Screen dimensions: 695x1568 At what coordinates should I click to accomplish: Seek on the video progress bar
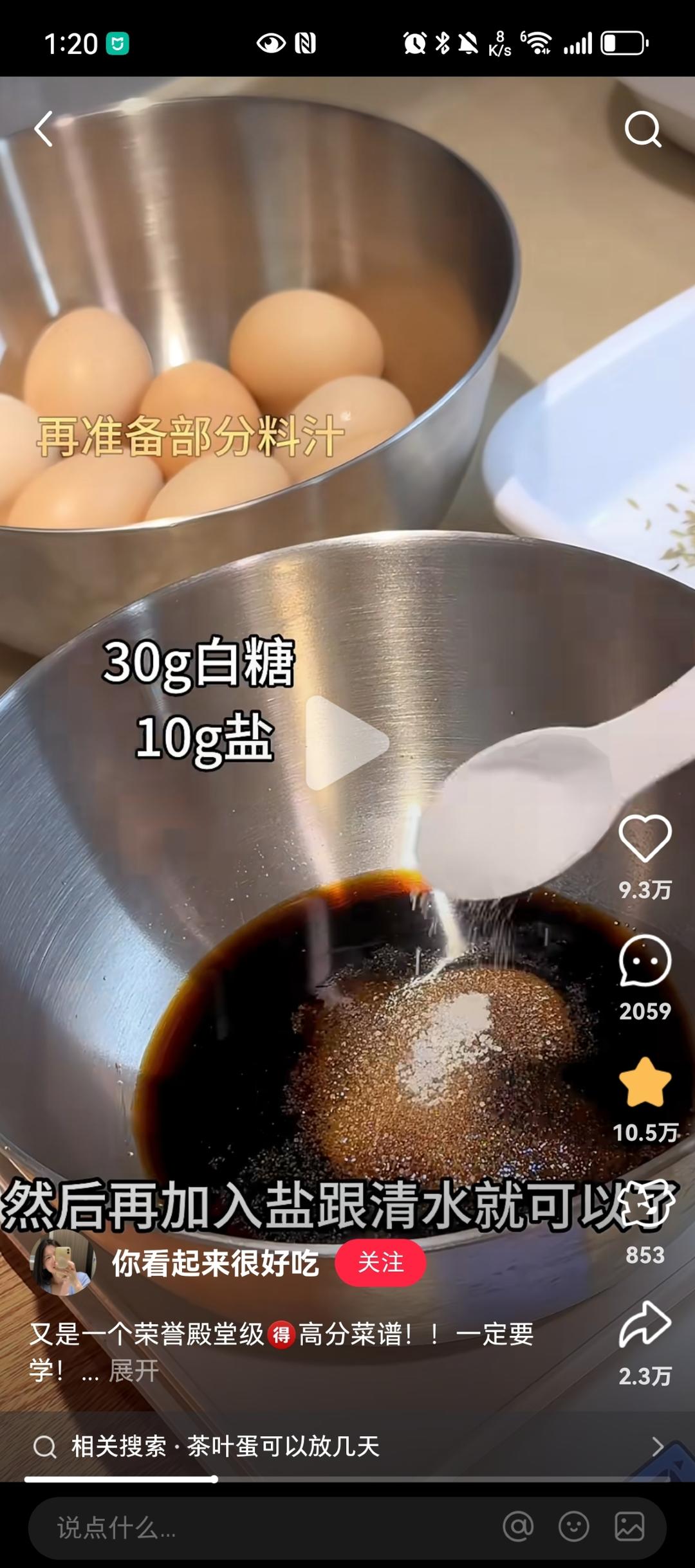click(x=347, y=1479)
